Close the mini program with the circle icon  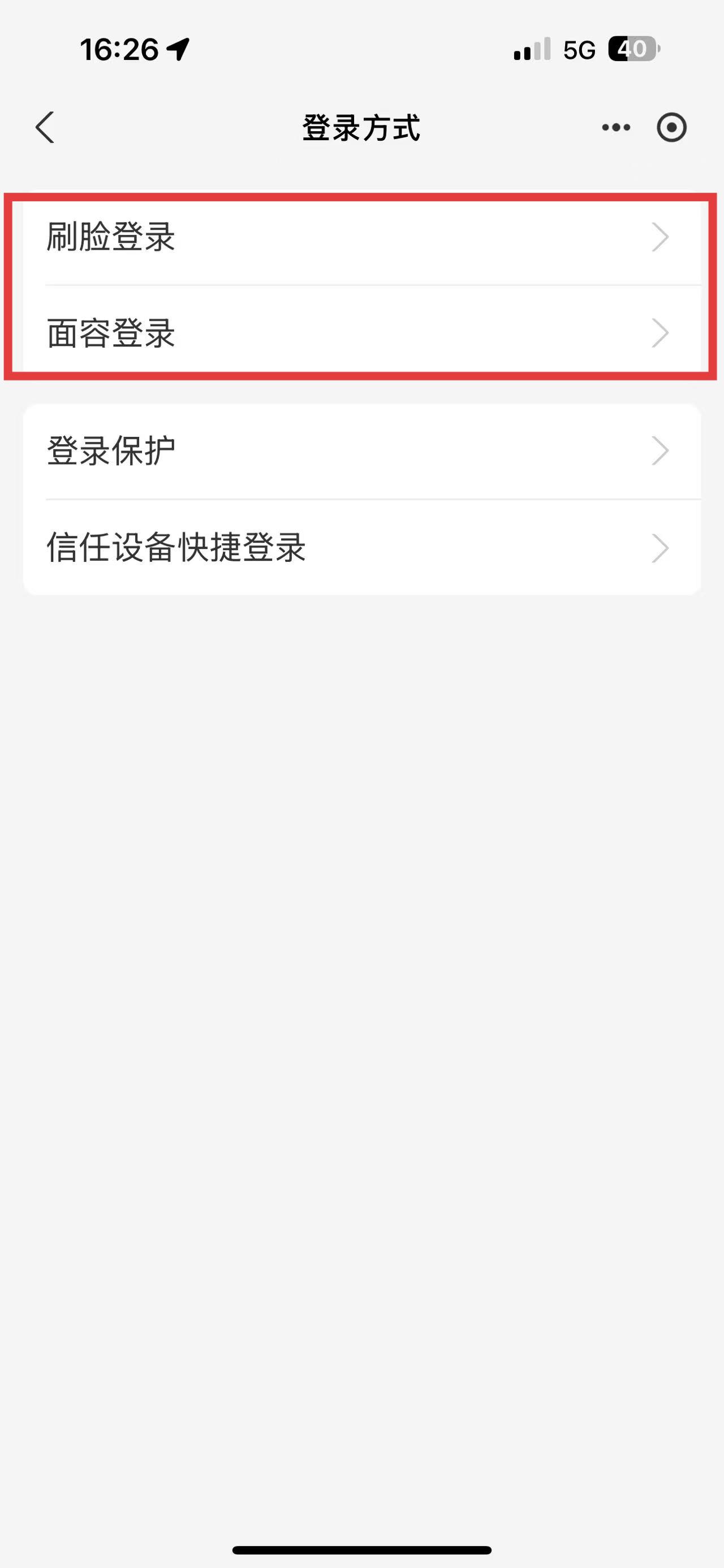(671, 127)
